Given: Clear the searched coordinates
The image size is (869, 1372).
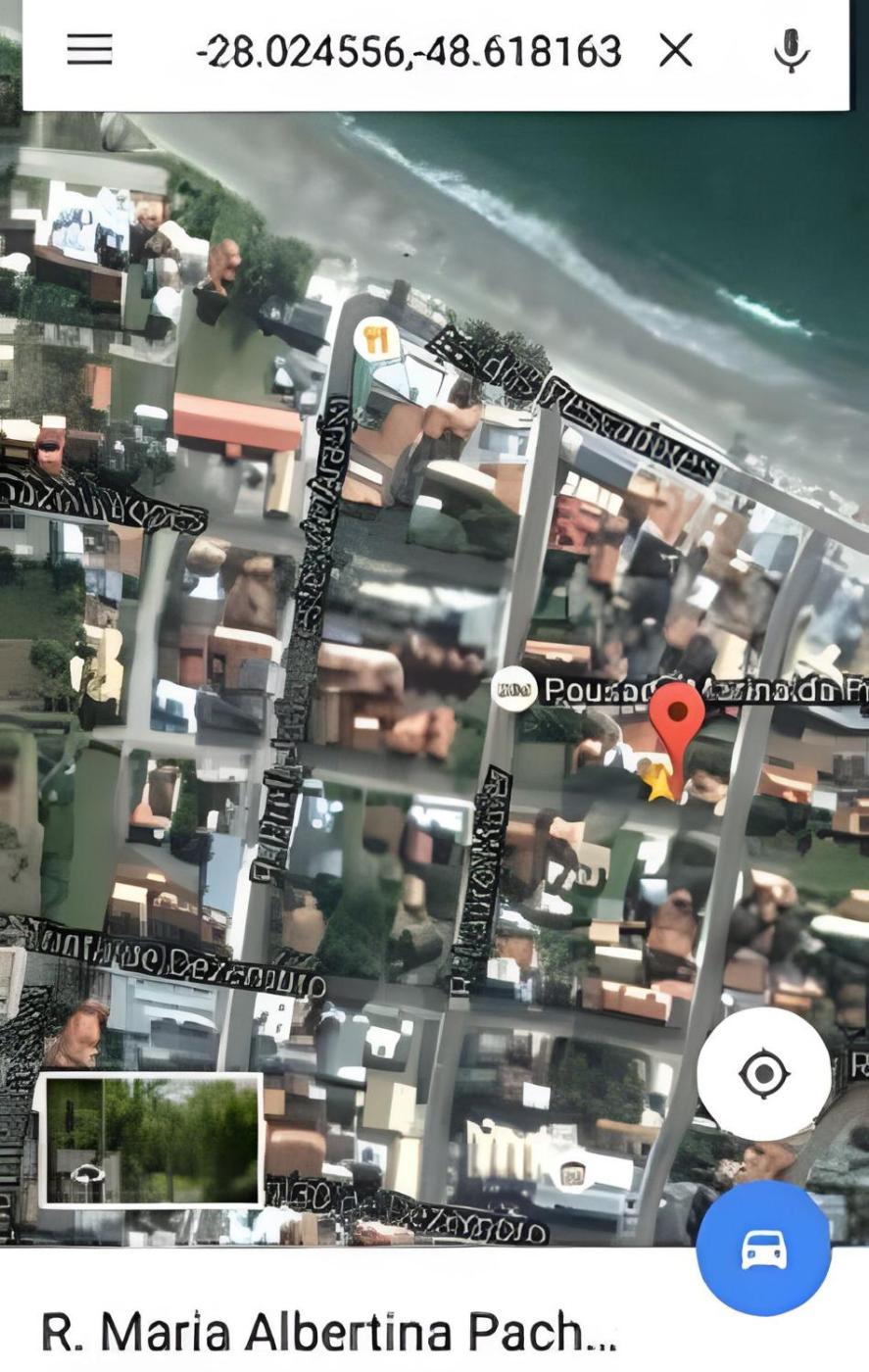Looking at the screenshot, I should pyautogui.click(x=675, y=50).
